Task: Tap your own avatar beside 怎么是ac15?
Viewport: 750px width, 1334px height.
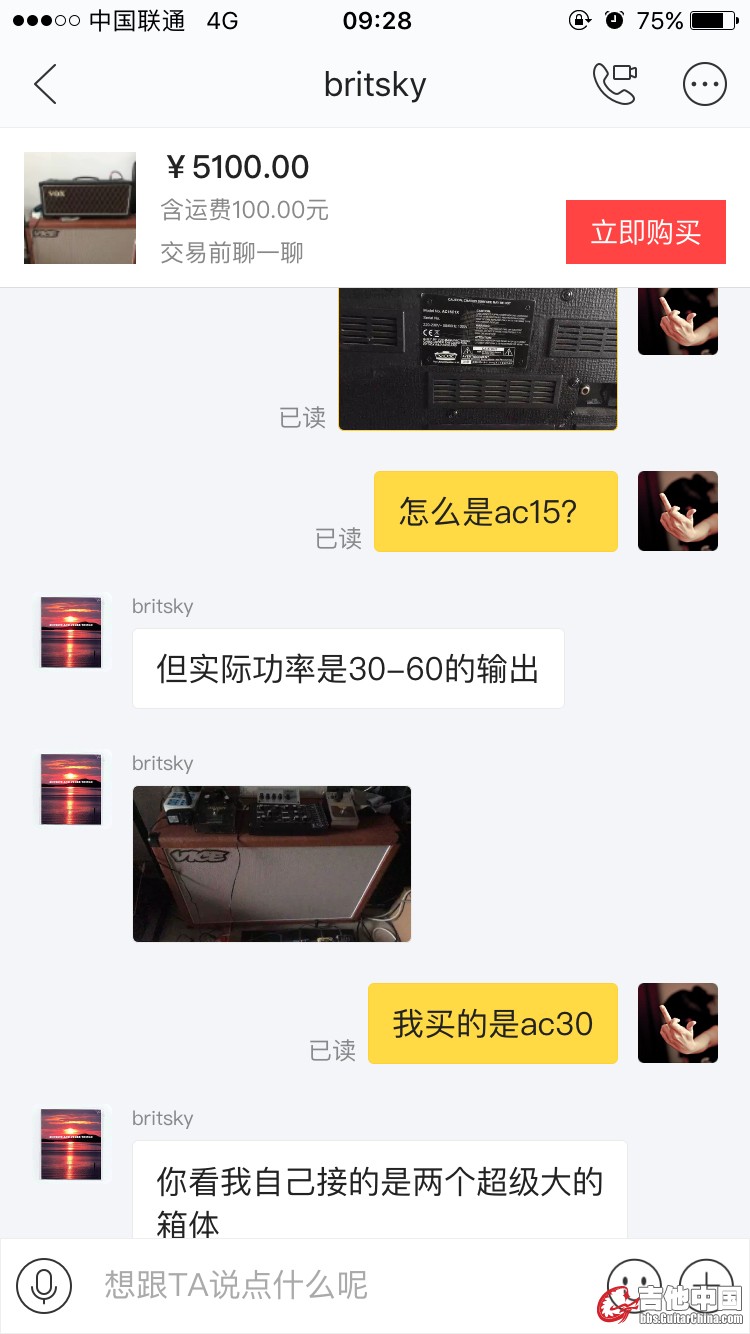Action: [x=677, y=511]
